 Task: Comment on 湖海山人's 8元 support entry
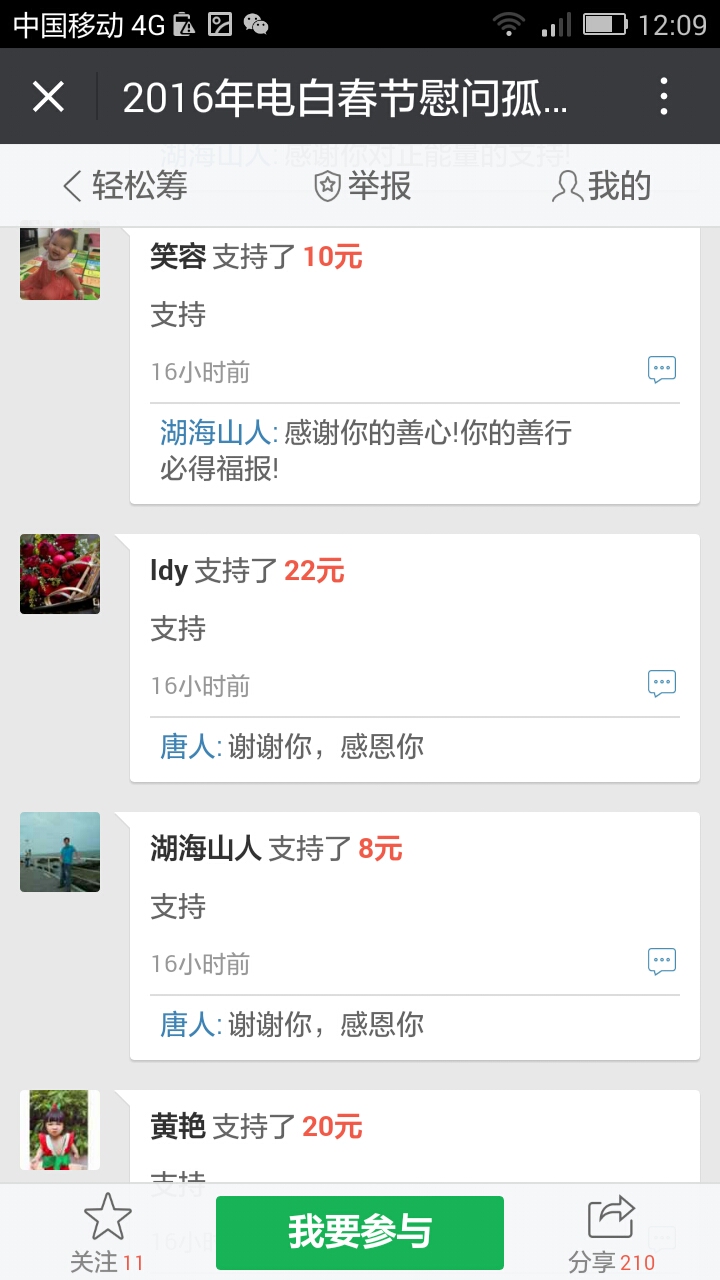pyautogui.click(x=662, y=962)
